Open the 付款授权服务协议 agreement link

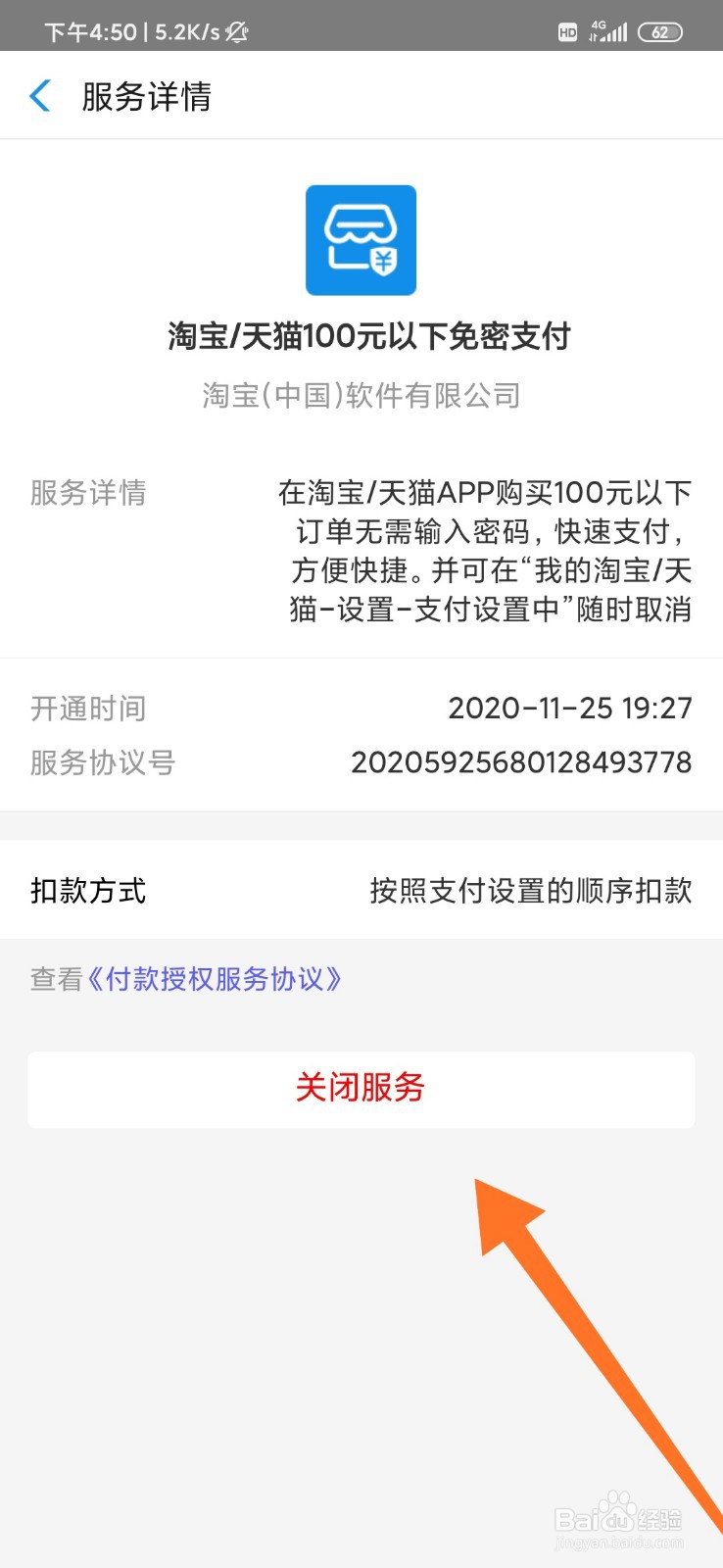217,979
